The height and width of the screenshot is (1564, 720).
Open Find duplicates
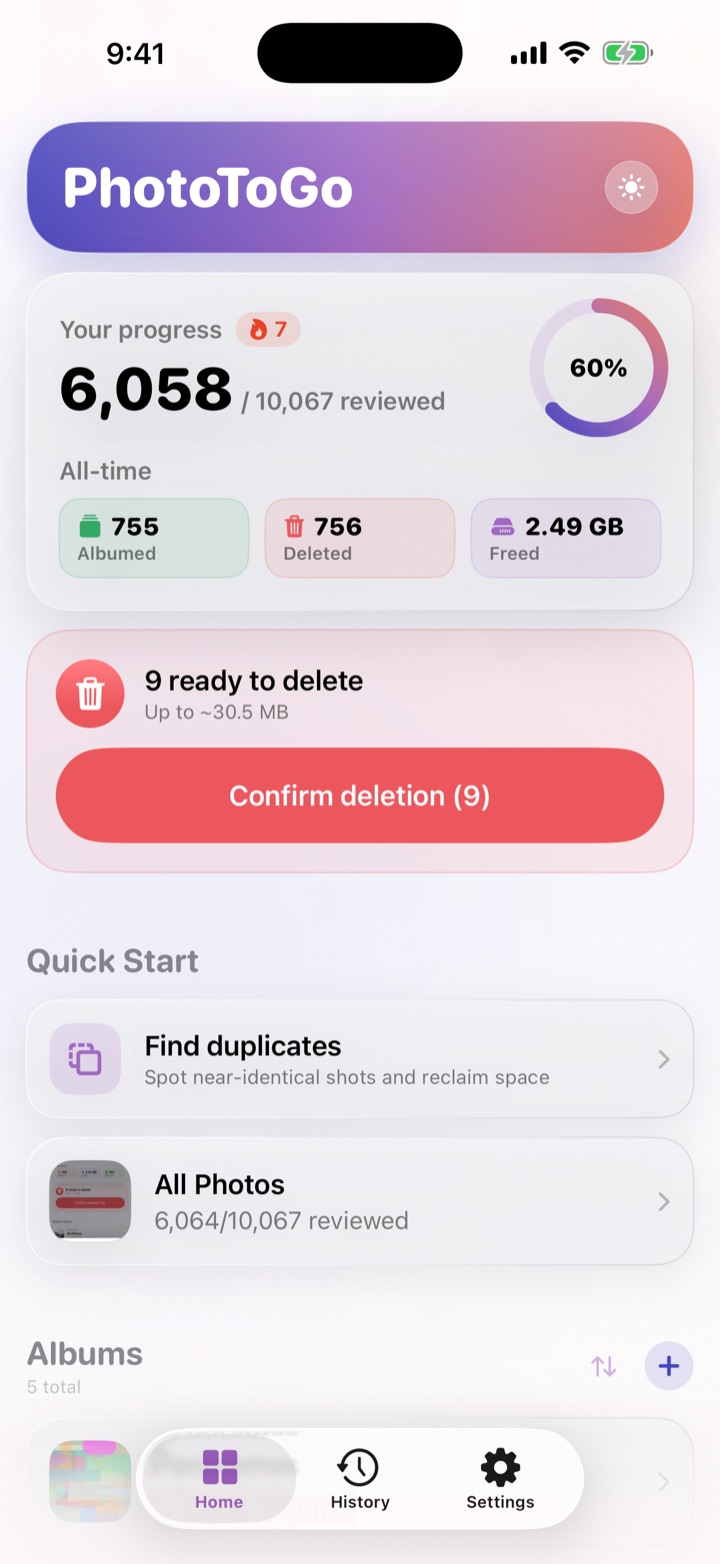point(360,1059)
